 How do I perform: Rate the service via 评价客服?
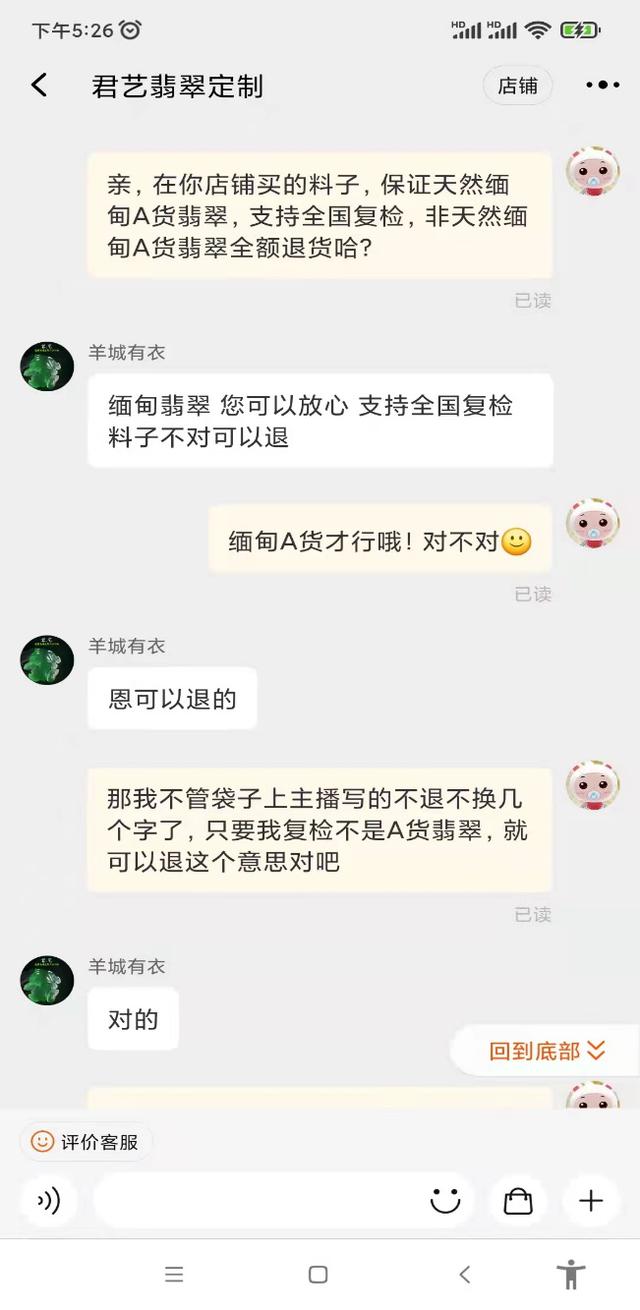click(86, 1142)
